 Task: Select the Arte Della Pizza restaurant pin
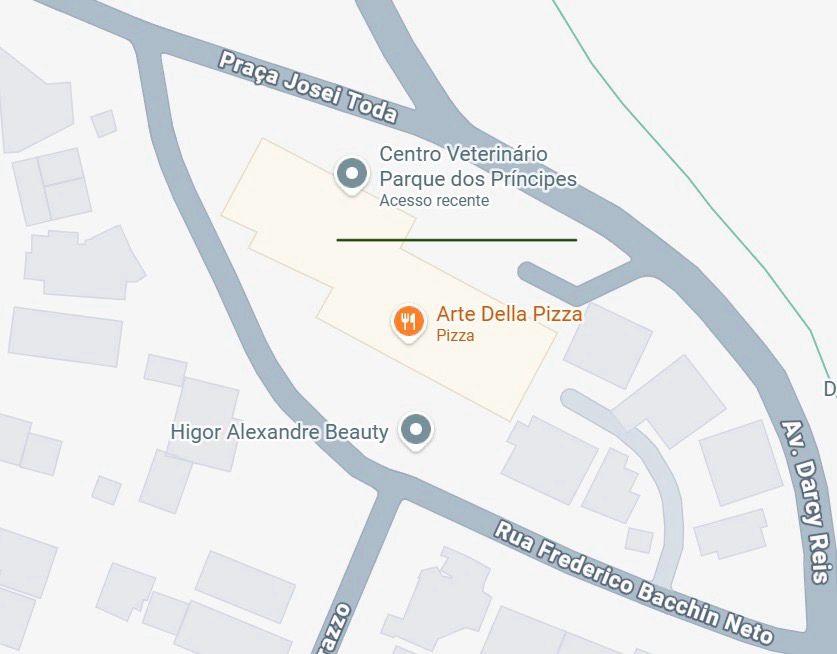407,321
